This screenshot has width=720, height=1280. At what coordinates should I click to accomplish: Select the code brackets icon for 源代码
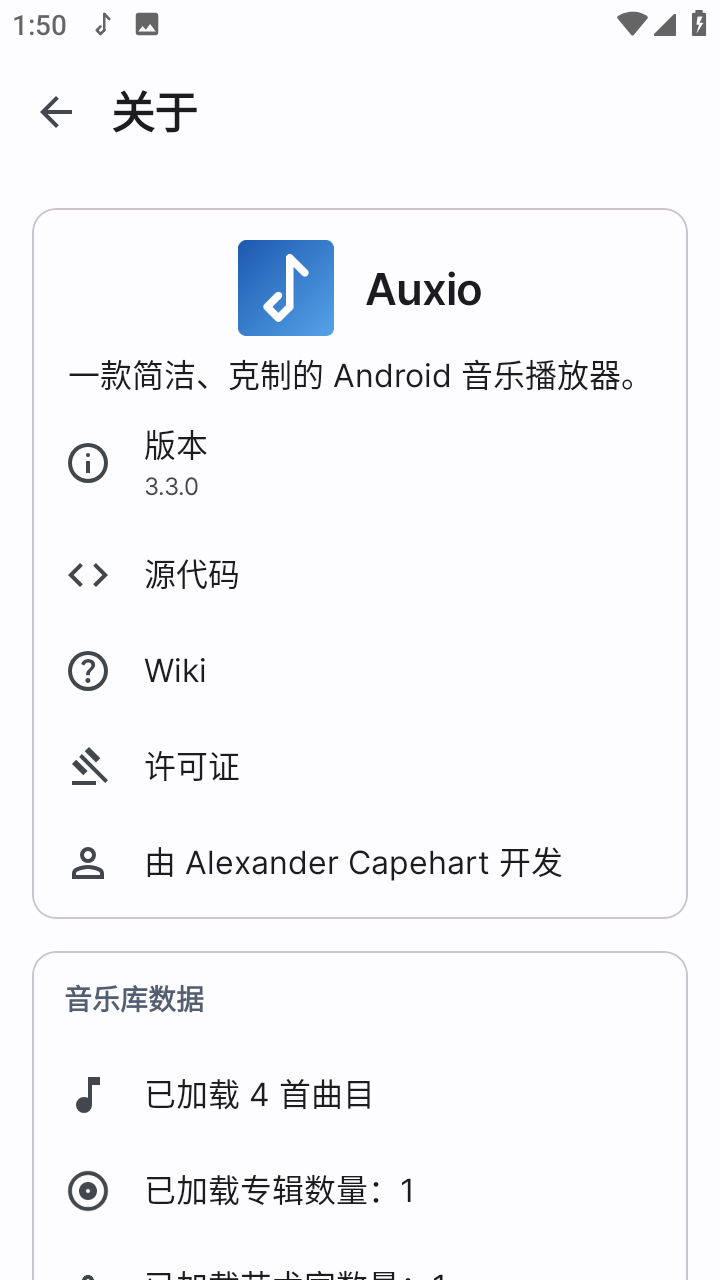click(x=87, y=574)
